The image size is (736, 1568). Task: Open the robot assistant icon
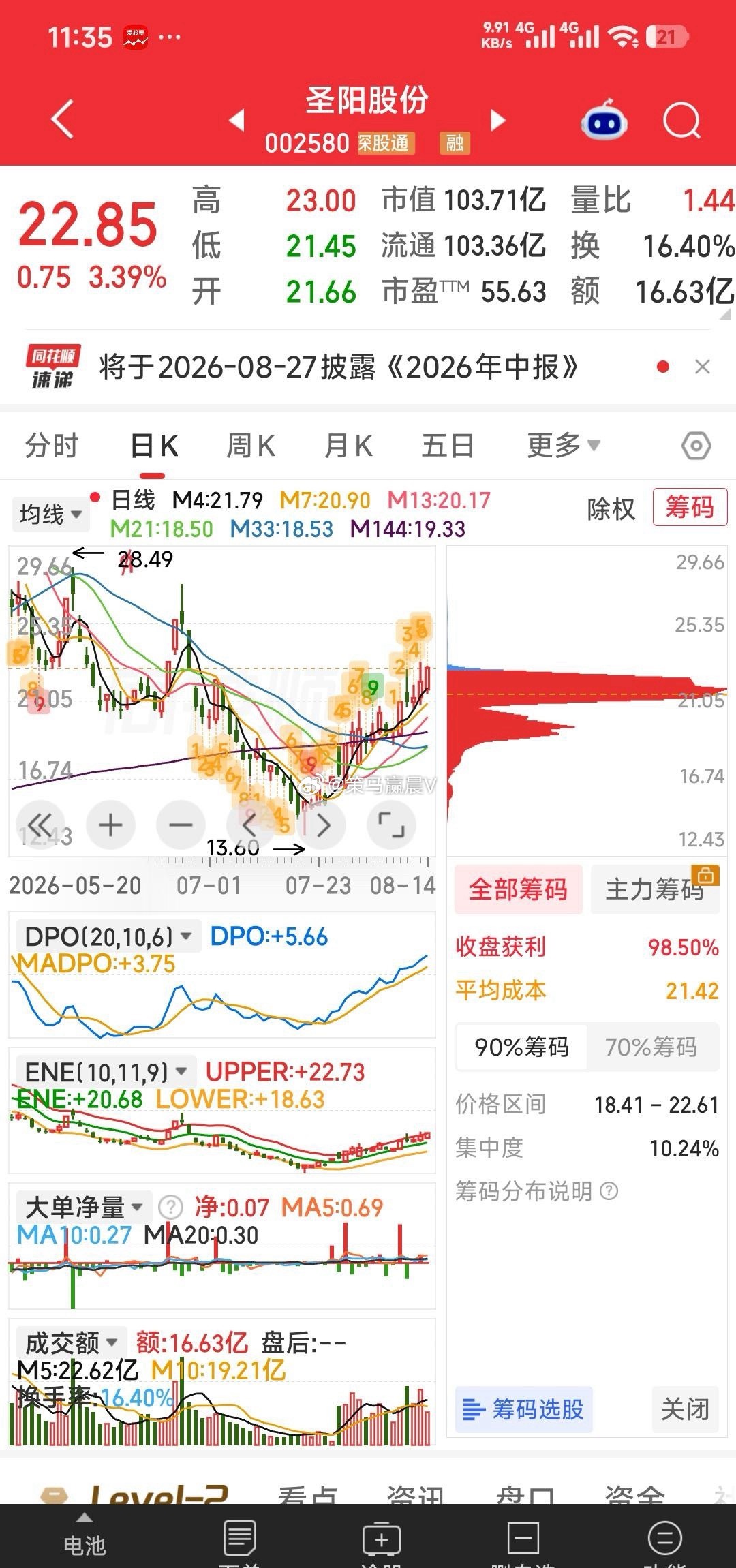point(604,120)
